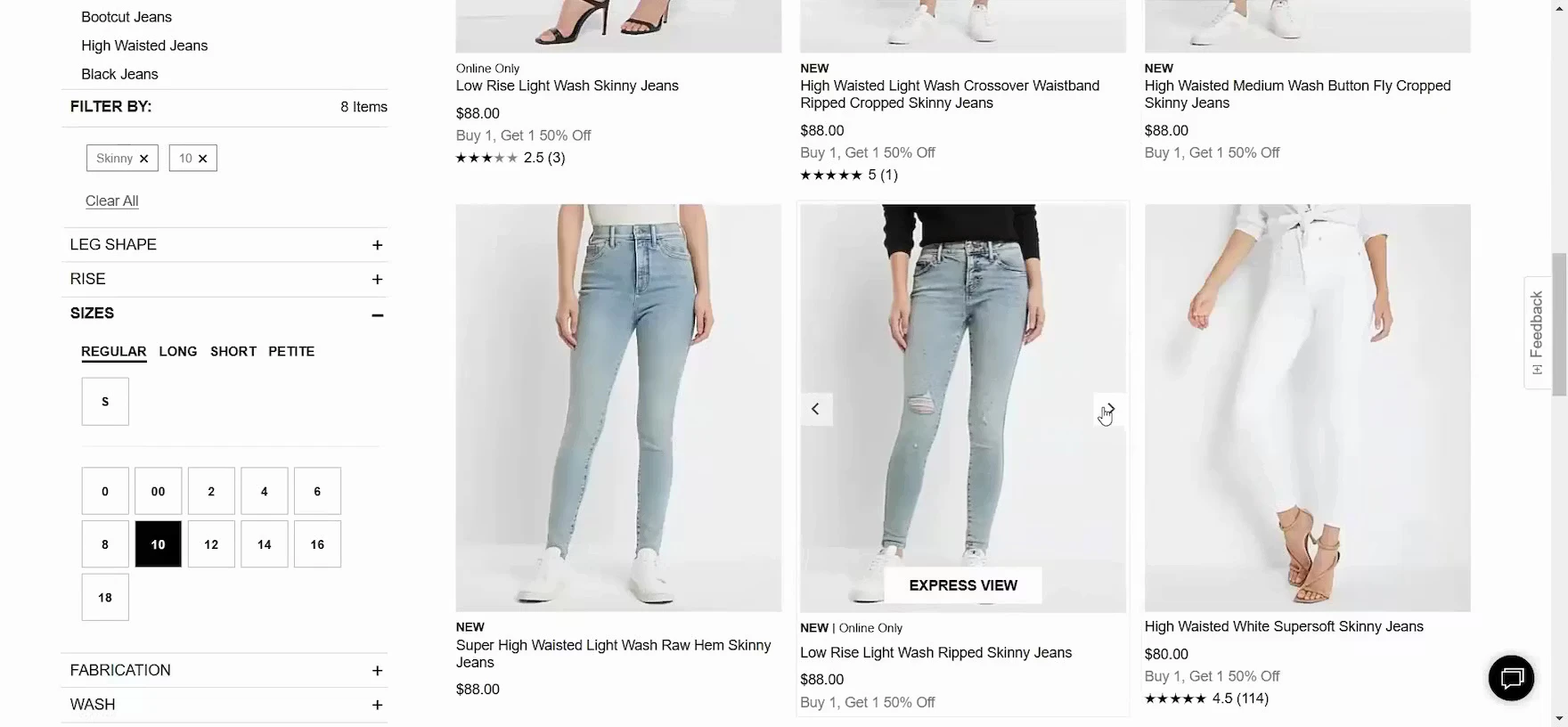
Task: Expand the RISE filter section
Action: [377, 280]
